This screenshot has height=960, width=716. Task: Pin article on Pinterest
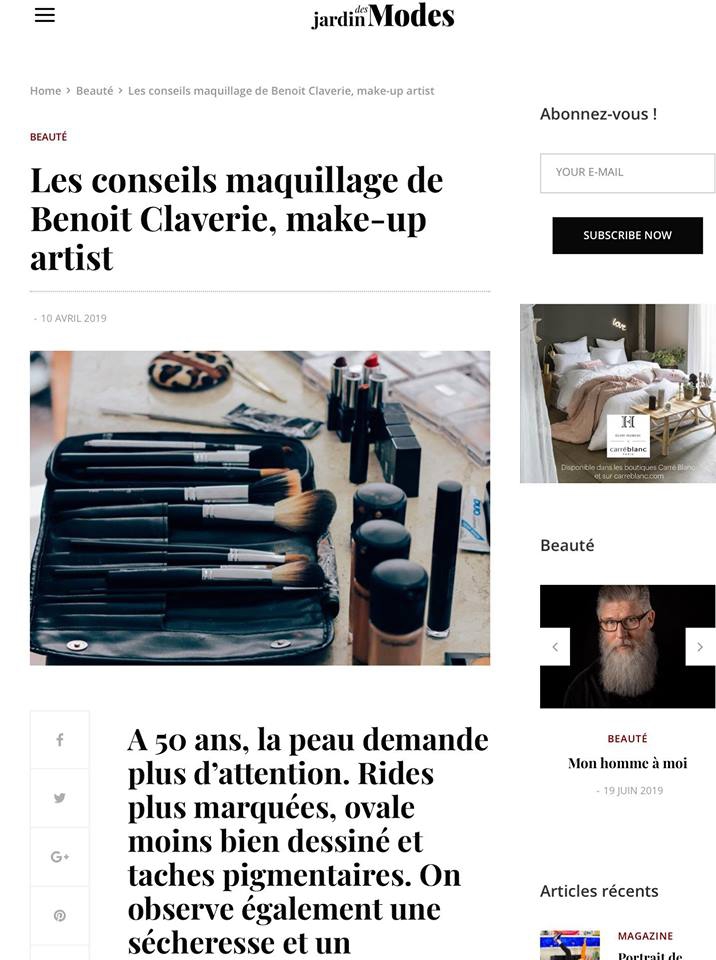[60, 915]
